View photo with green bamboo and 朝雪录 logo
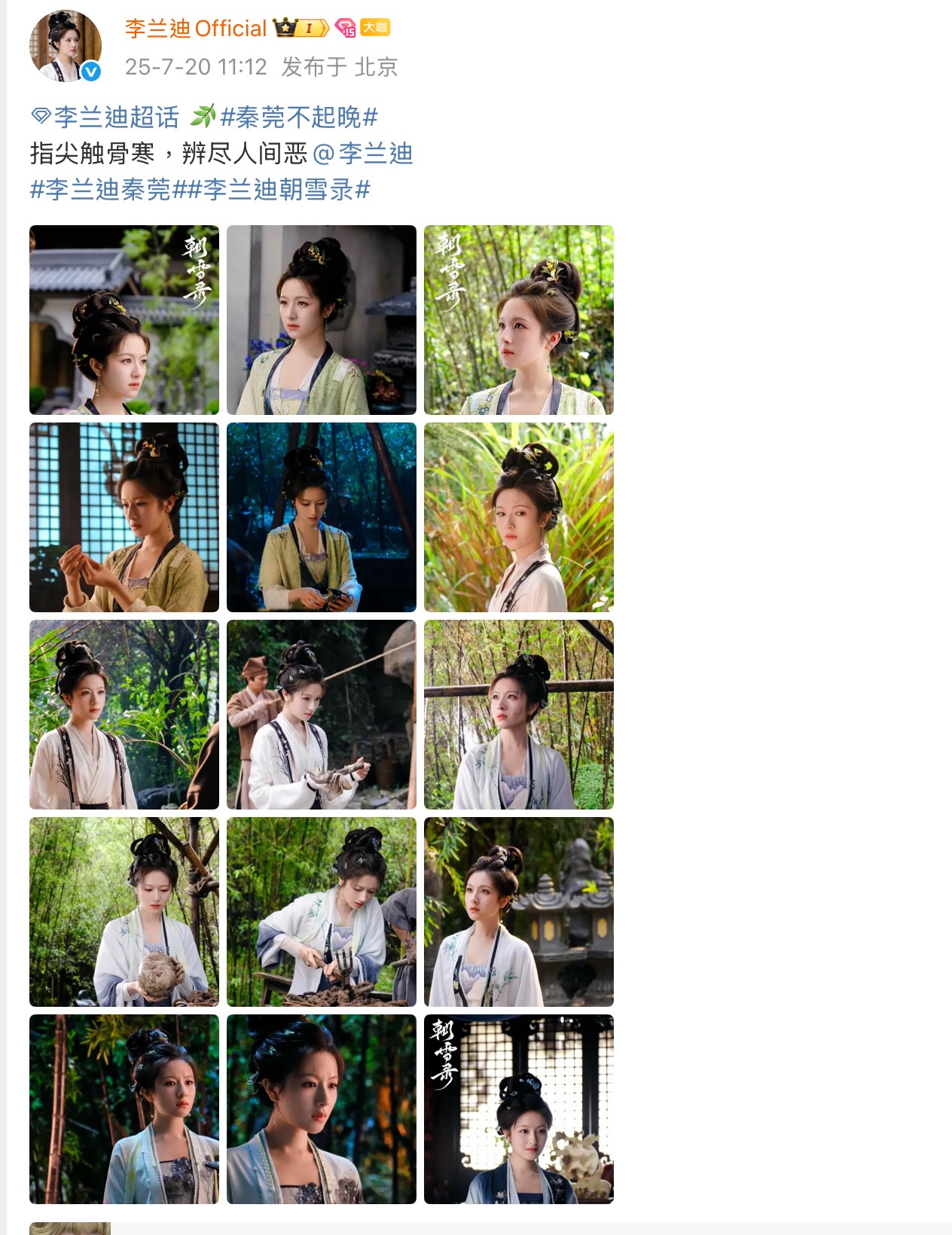 (519, 320)
